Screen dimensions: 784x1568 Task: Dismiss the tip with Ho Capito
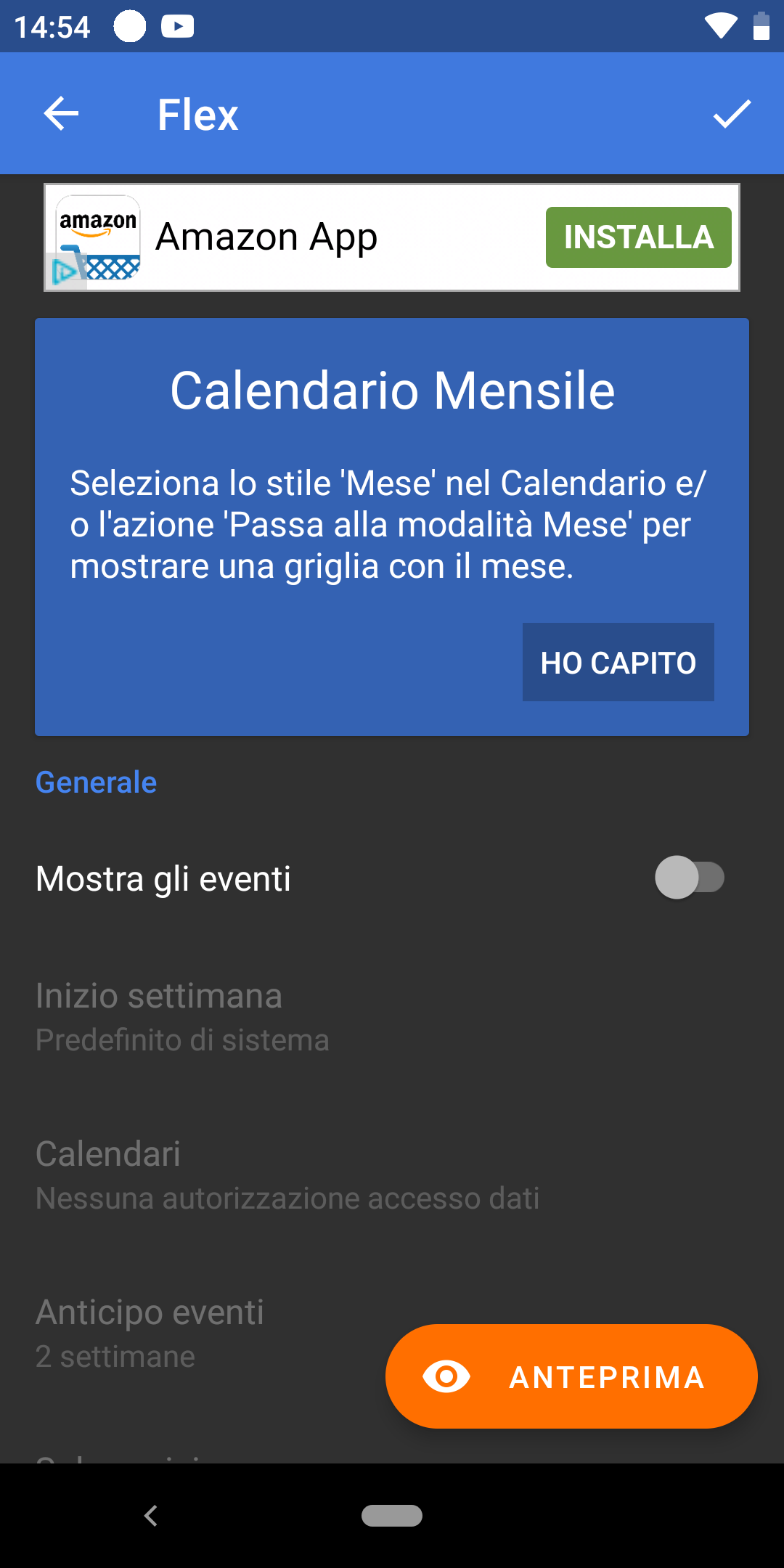pyautogui.click(x=618, y=662)
